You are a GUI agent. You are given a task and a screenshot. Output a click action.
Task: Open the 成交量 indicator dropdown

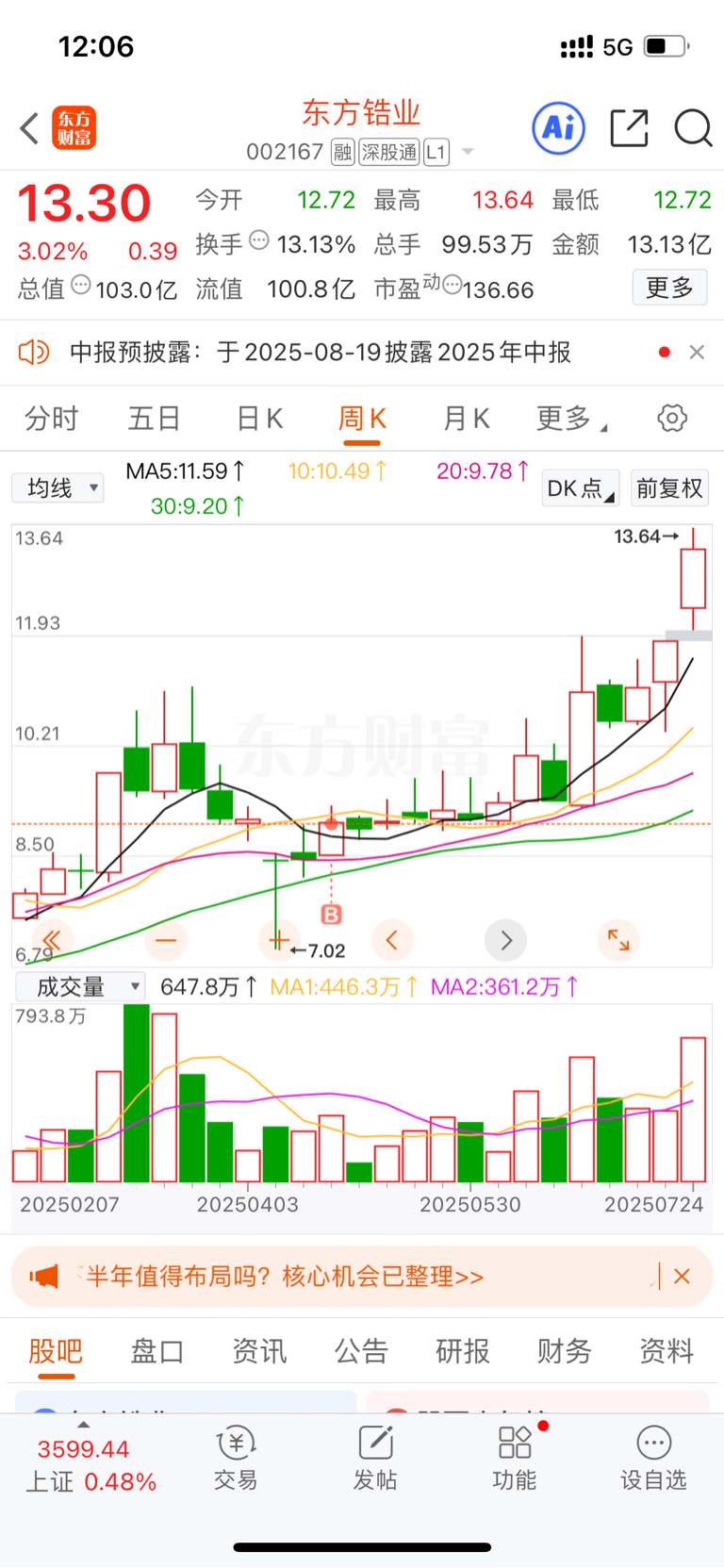[80, 987]
